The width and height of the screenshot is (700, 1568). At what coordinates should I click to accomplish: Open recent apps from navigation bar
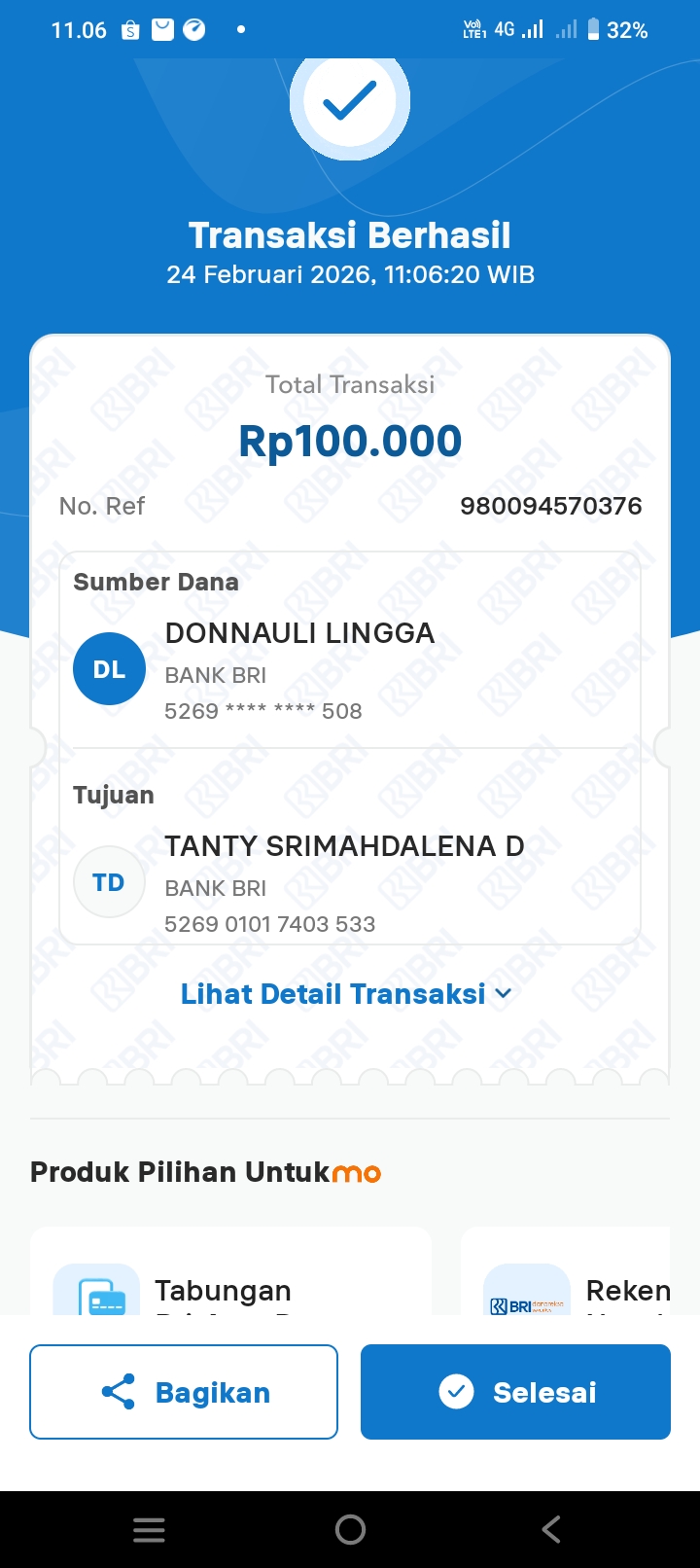point(149,1529)
